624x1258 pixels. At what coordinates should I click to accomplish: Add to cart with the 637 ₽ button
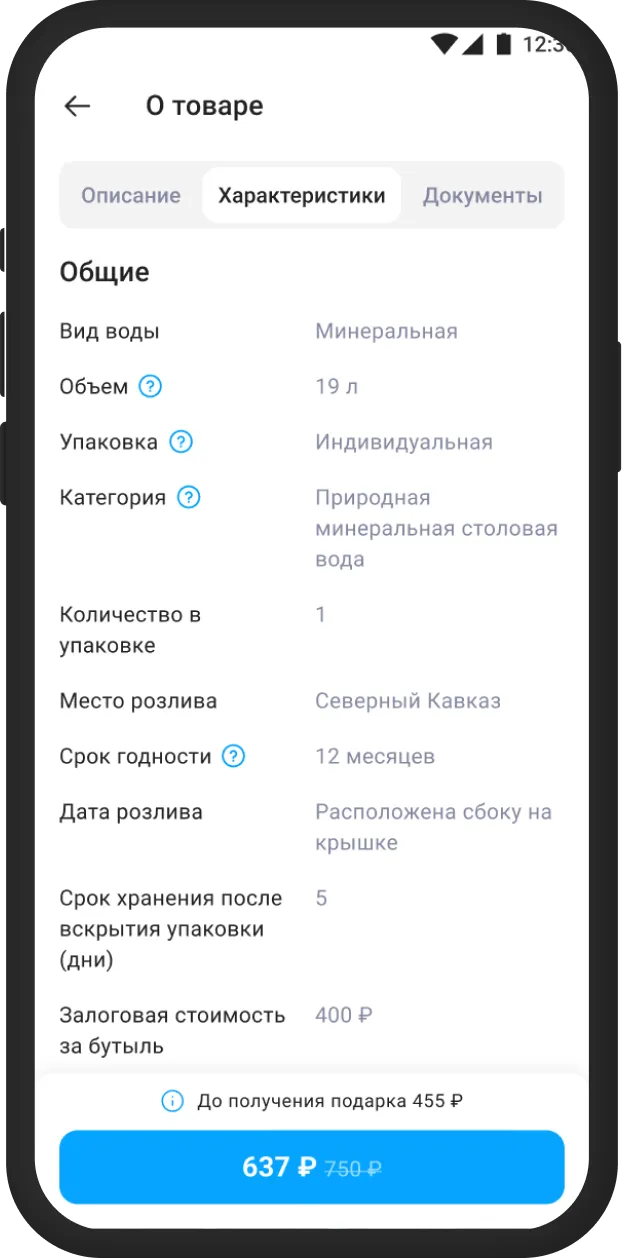pos(312,1167)
